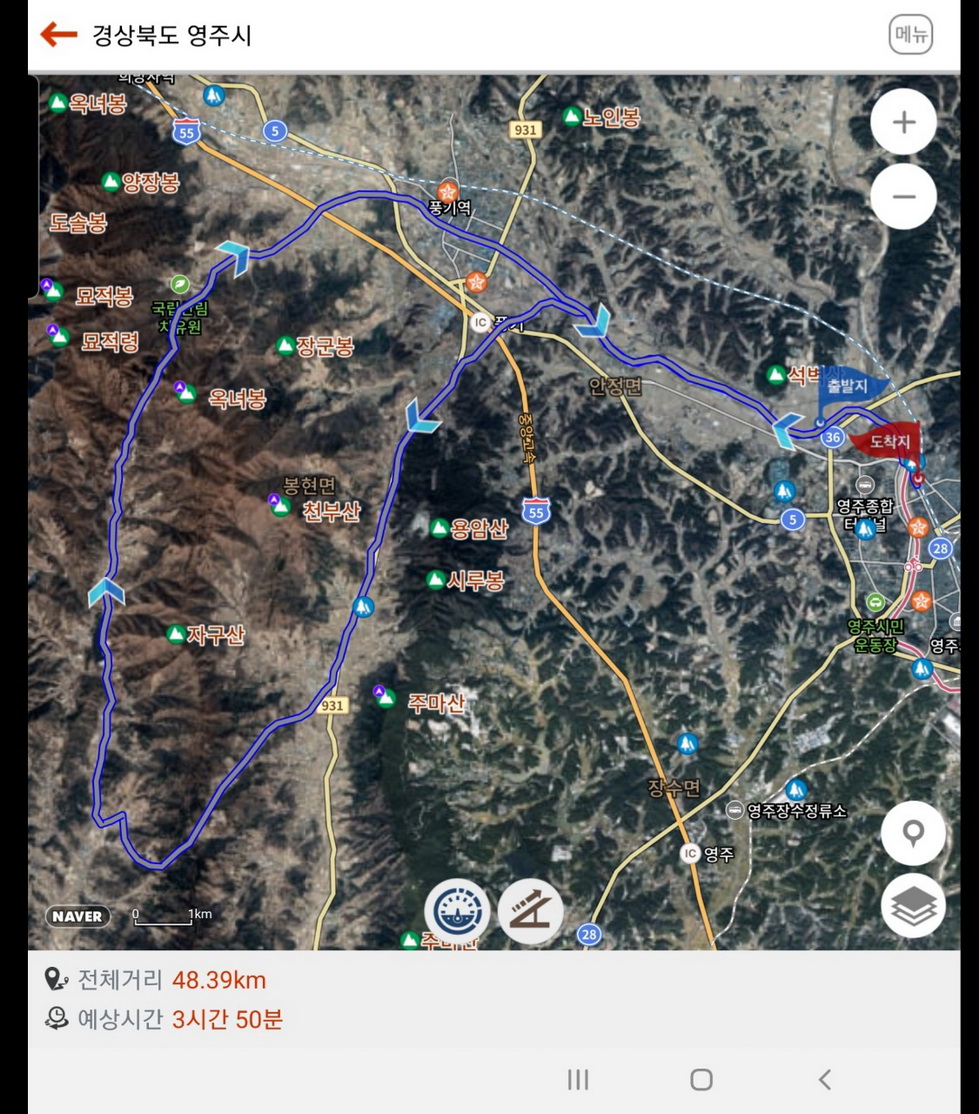
Task: Go back using the orange arrow
Action: click(x=59, y=35)
